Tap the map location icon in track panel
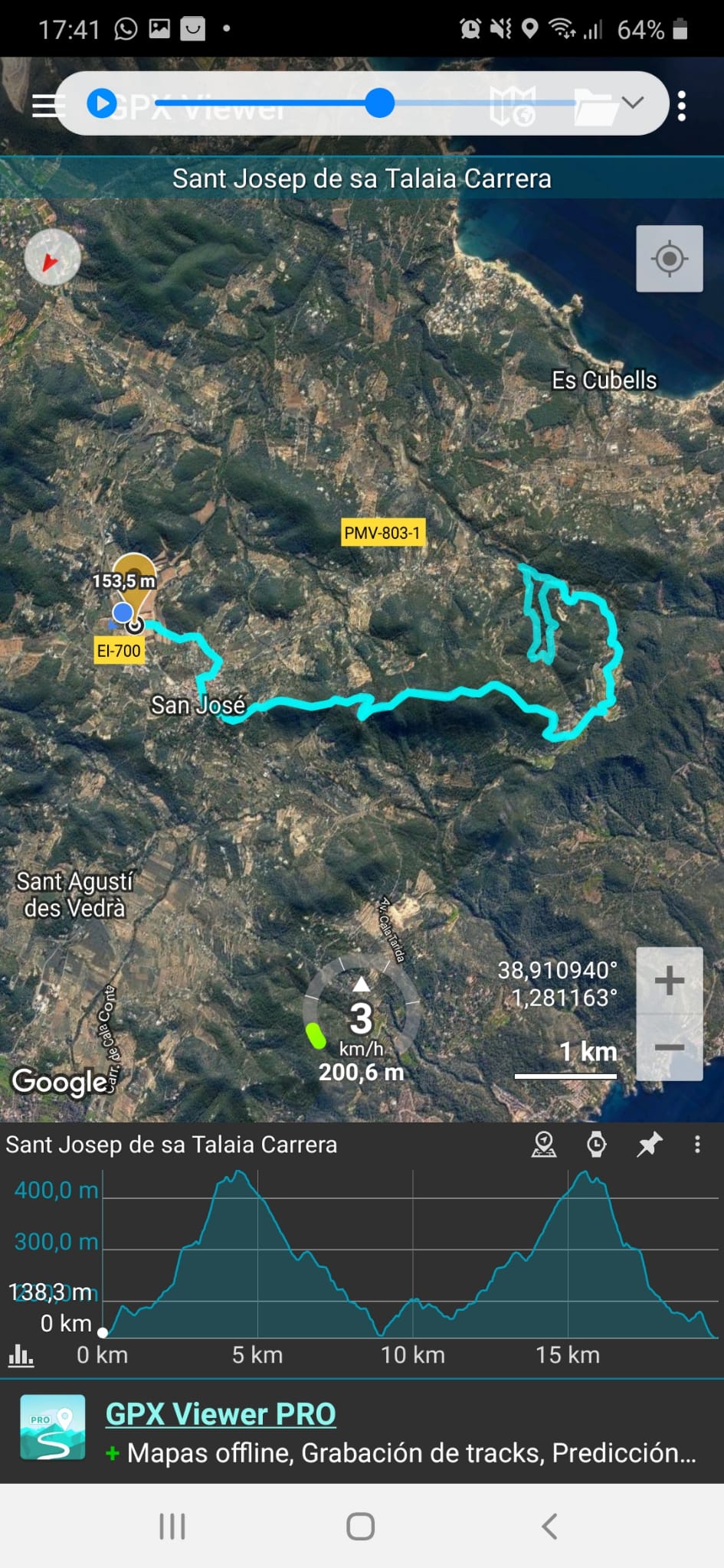The image size is (724, 1568). tap(544, 1145)
